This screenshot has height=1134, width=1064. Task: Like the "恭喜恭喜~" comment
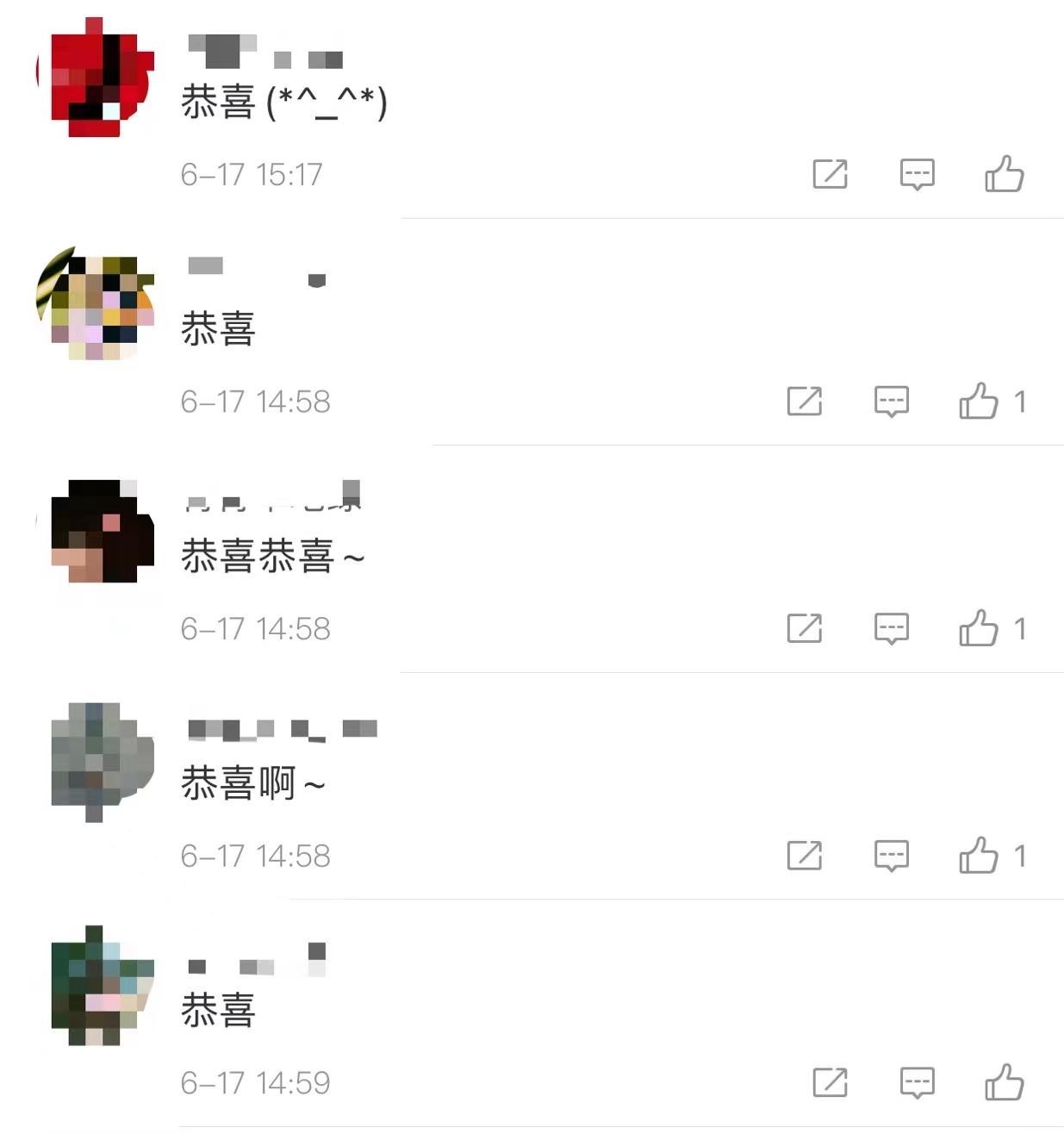(x=979, y=628)
